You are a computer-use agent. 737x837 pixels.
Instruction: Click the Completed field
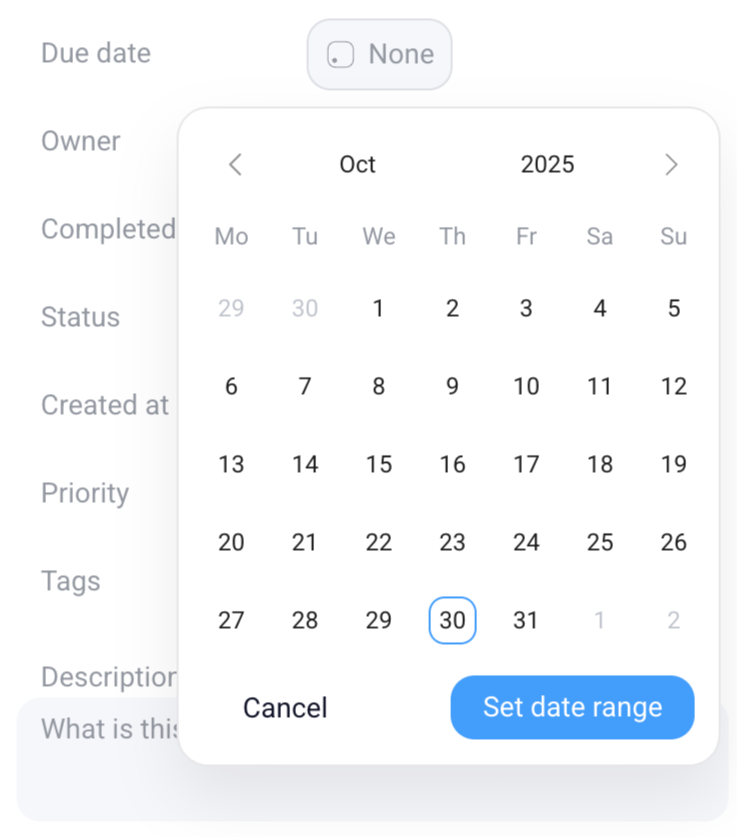(x=109, y=229)
